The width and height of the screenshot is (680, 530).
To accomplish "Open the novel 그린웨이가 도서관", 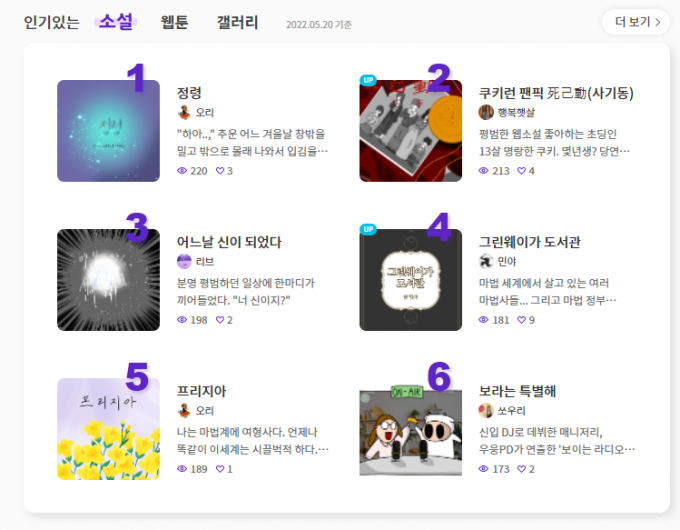I will coord(544,242).
